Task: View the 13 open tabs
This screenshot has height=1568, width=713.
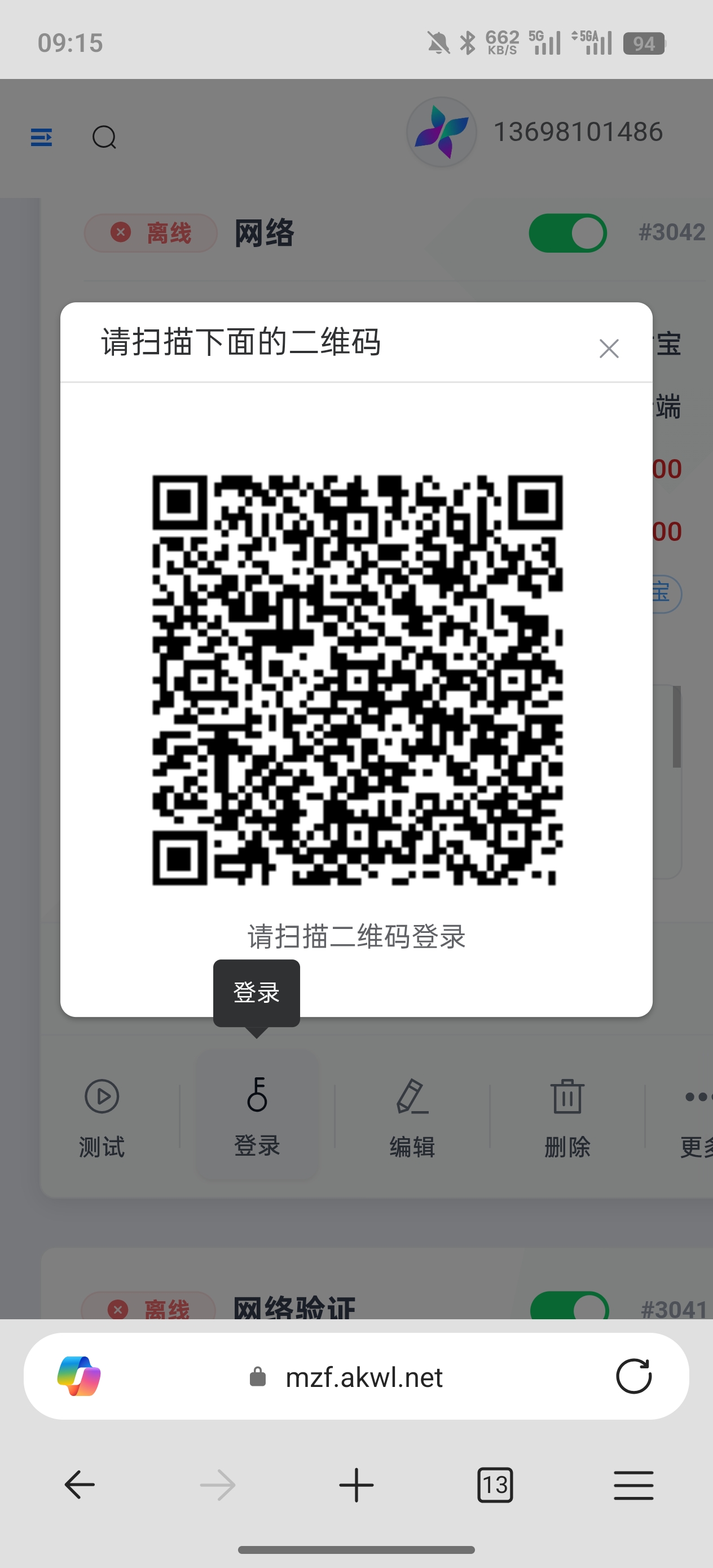Action: pos(495,1485)
